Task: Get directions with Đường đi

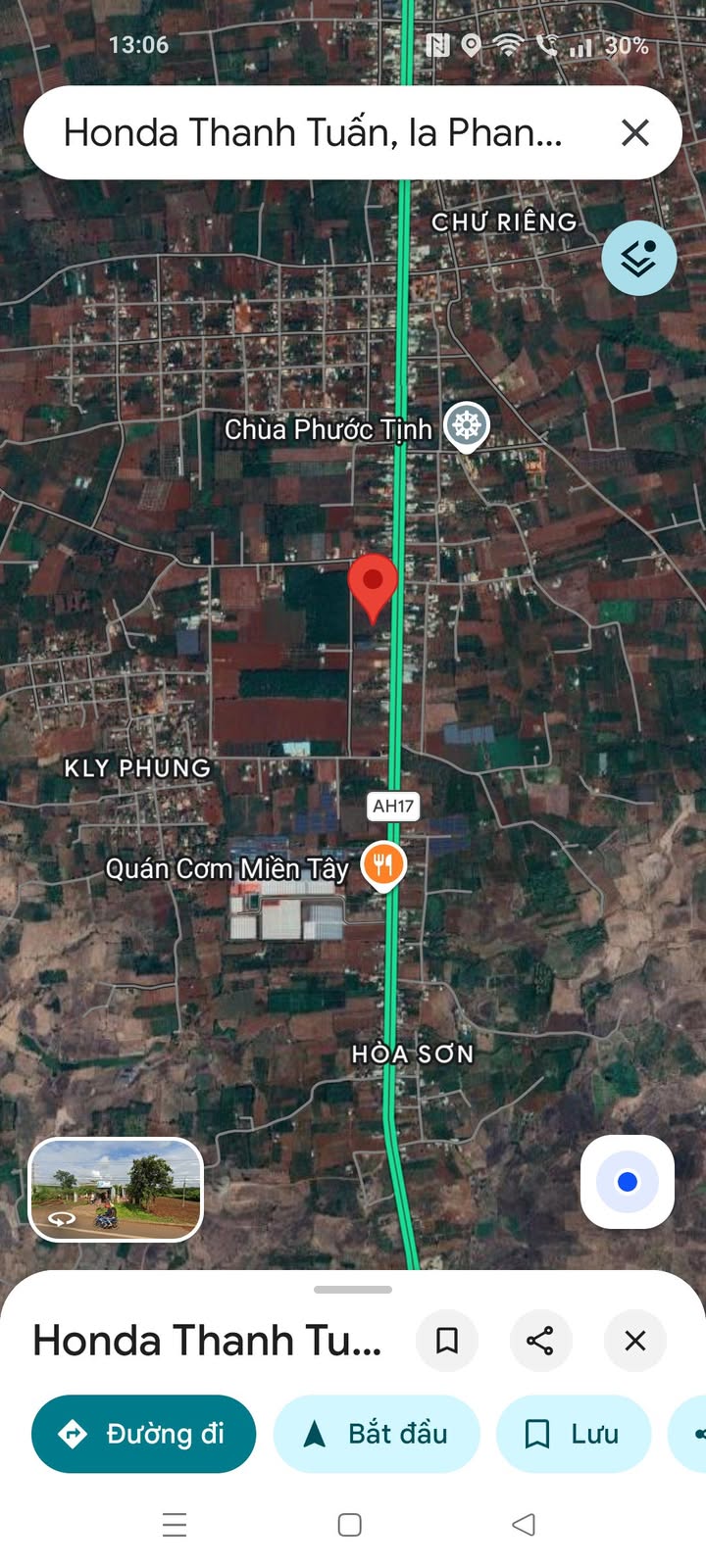Action: pos(144,1434)
